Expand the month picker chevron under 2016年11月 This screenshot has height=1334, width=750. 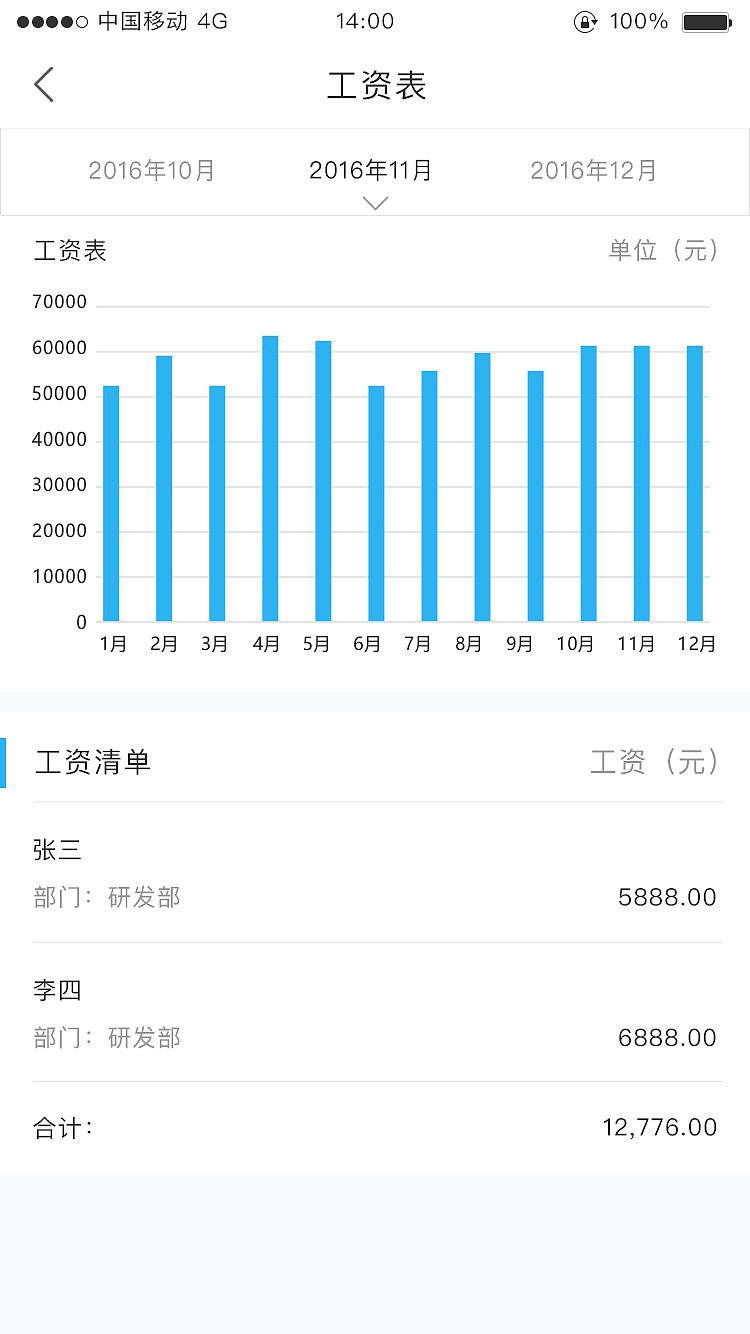375,203
